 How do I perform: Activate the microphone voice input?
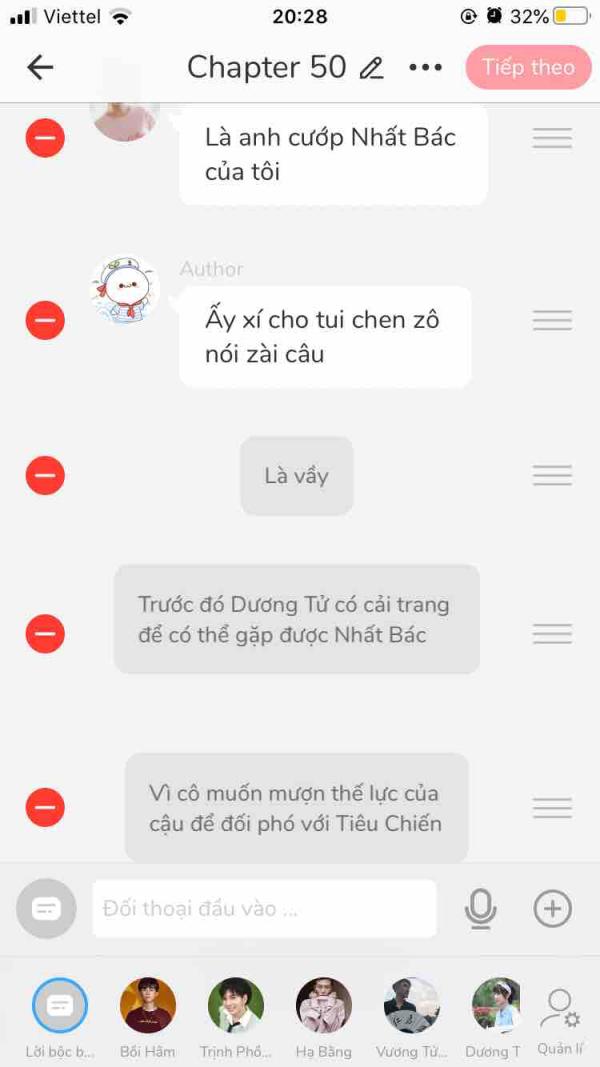click(480, 908)
